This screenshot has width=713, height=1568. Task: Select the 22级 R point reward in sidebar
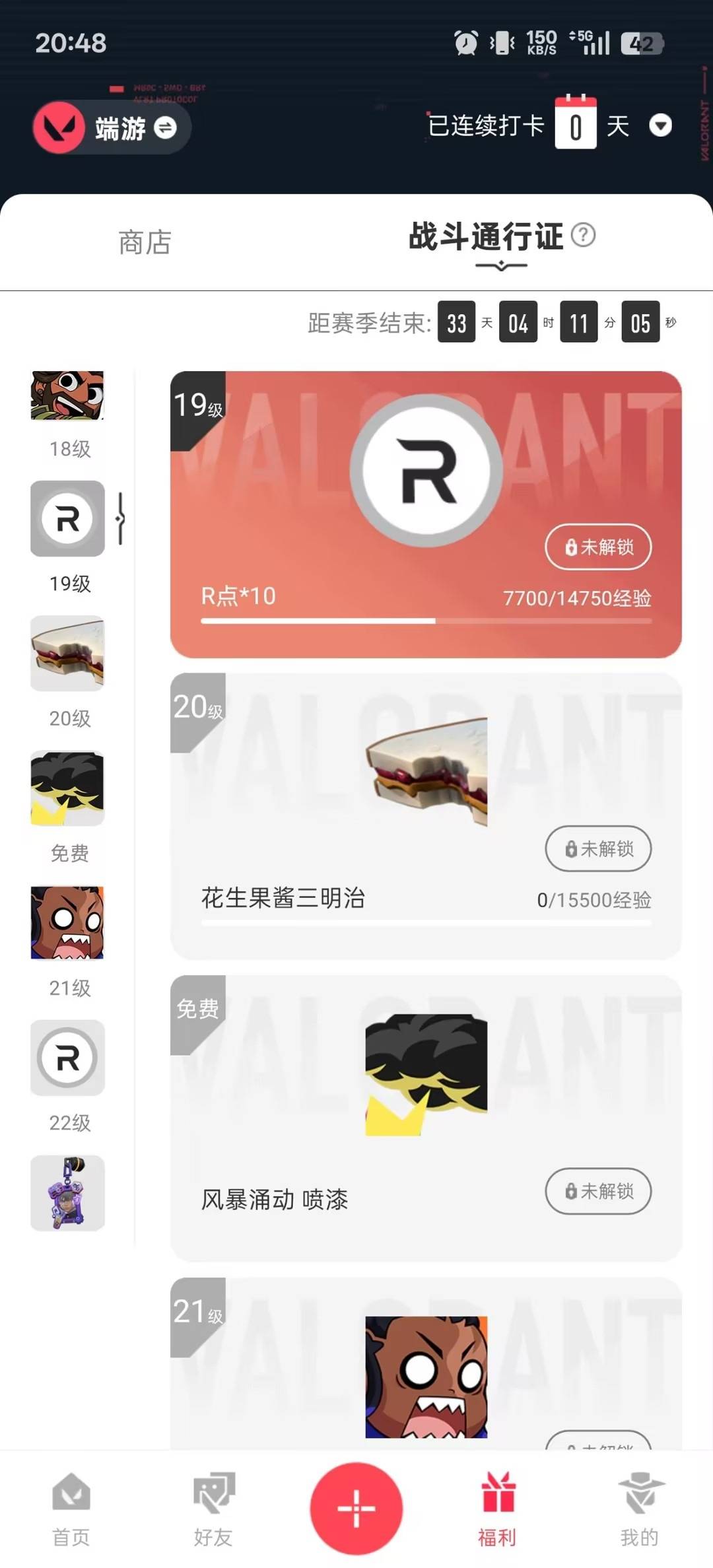coord(67,1058)
